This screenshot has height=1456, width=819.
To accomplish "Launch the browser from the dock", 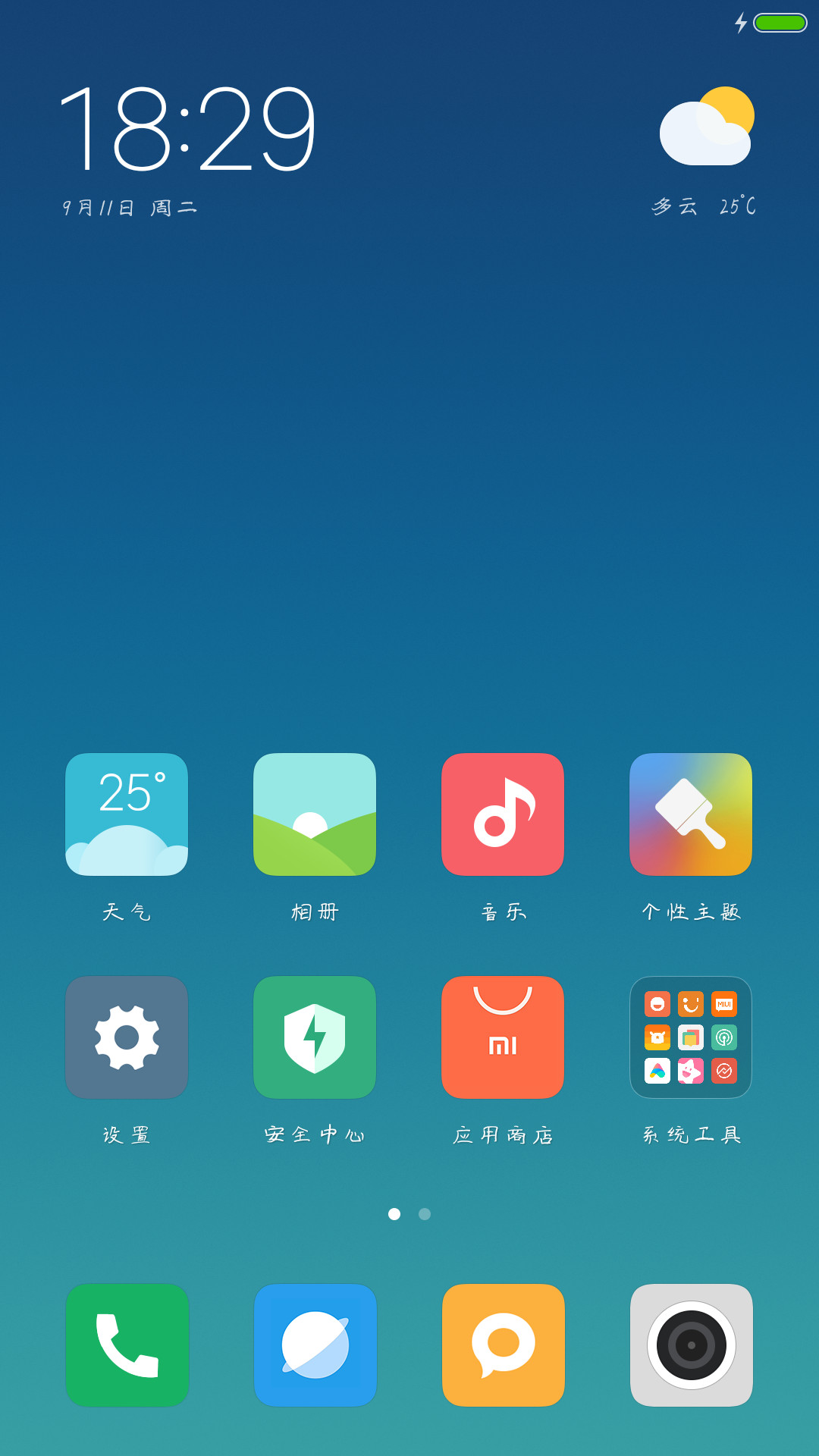I will pyautogui.click(x=315, y=1345).
